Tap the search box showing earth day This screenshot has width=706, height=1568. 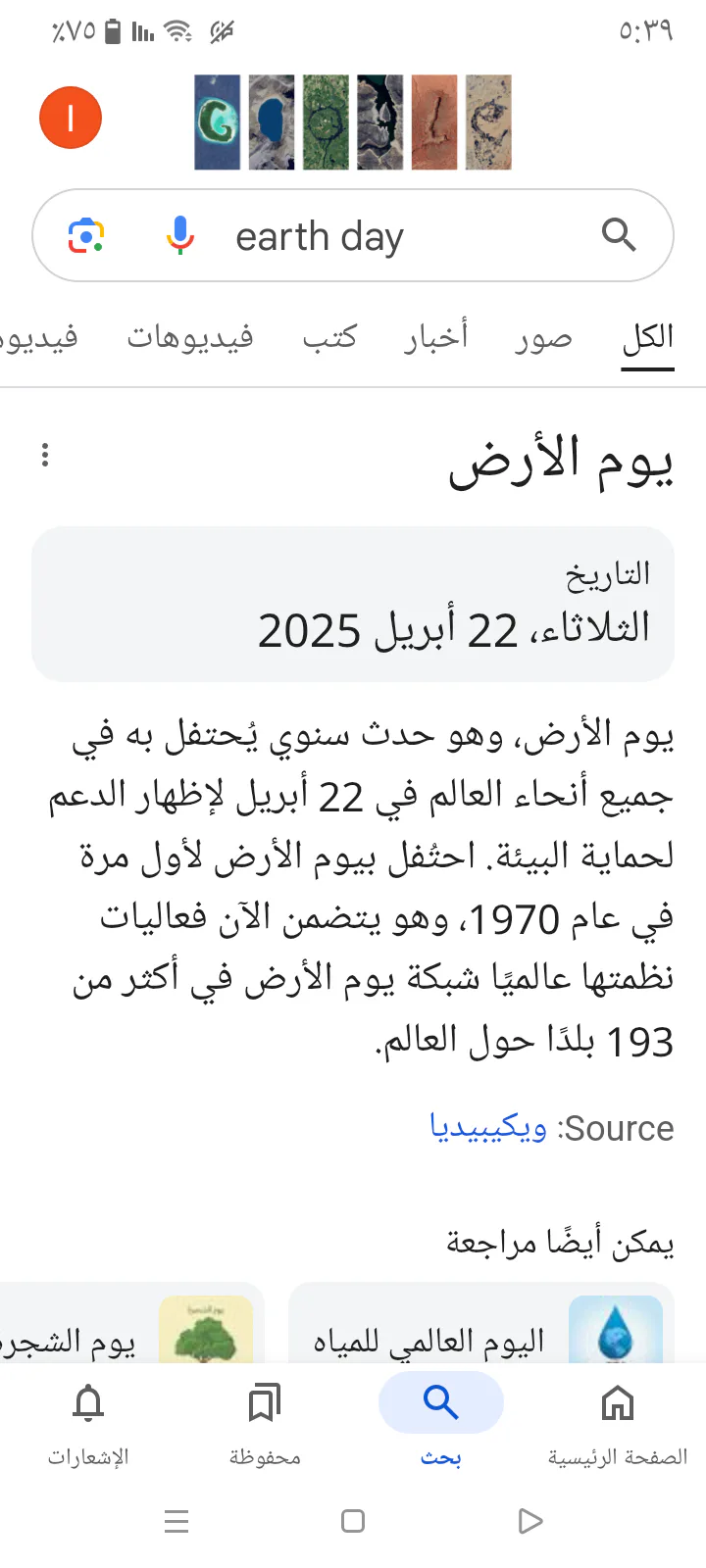pyautogui.click(x=392, y=236)
